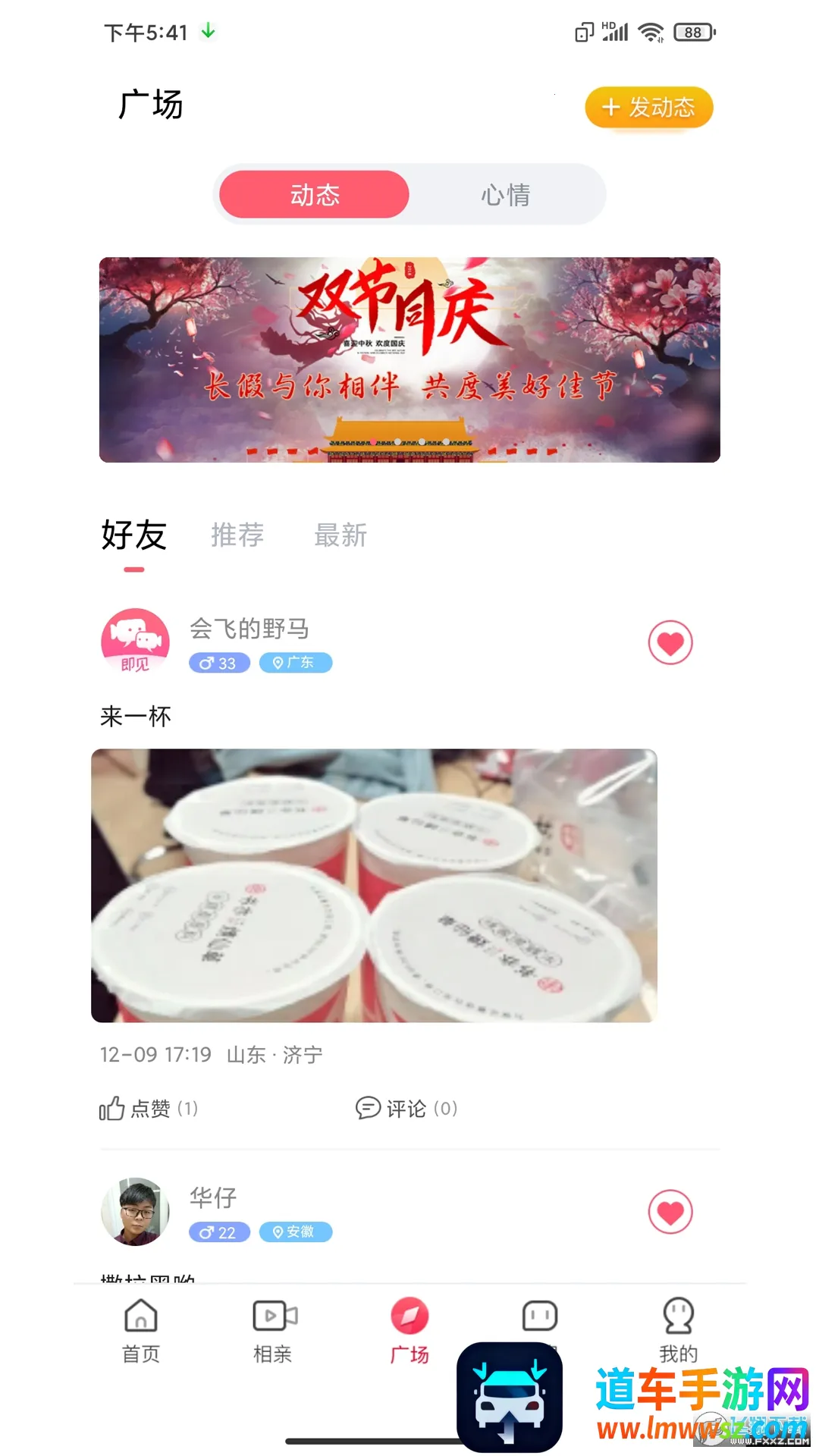Open the 相亲 tab
819x1456 pixels.
tap(273, 1330)
